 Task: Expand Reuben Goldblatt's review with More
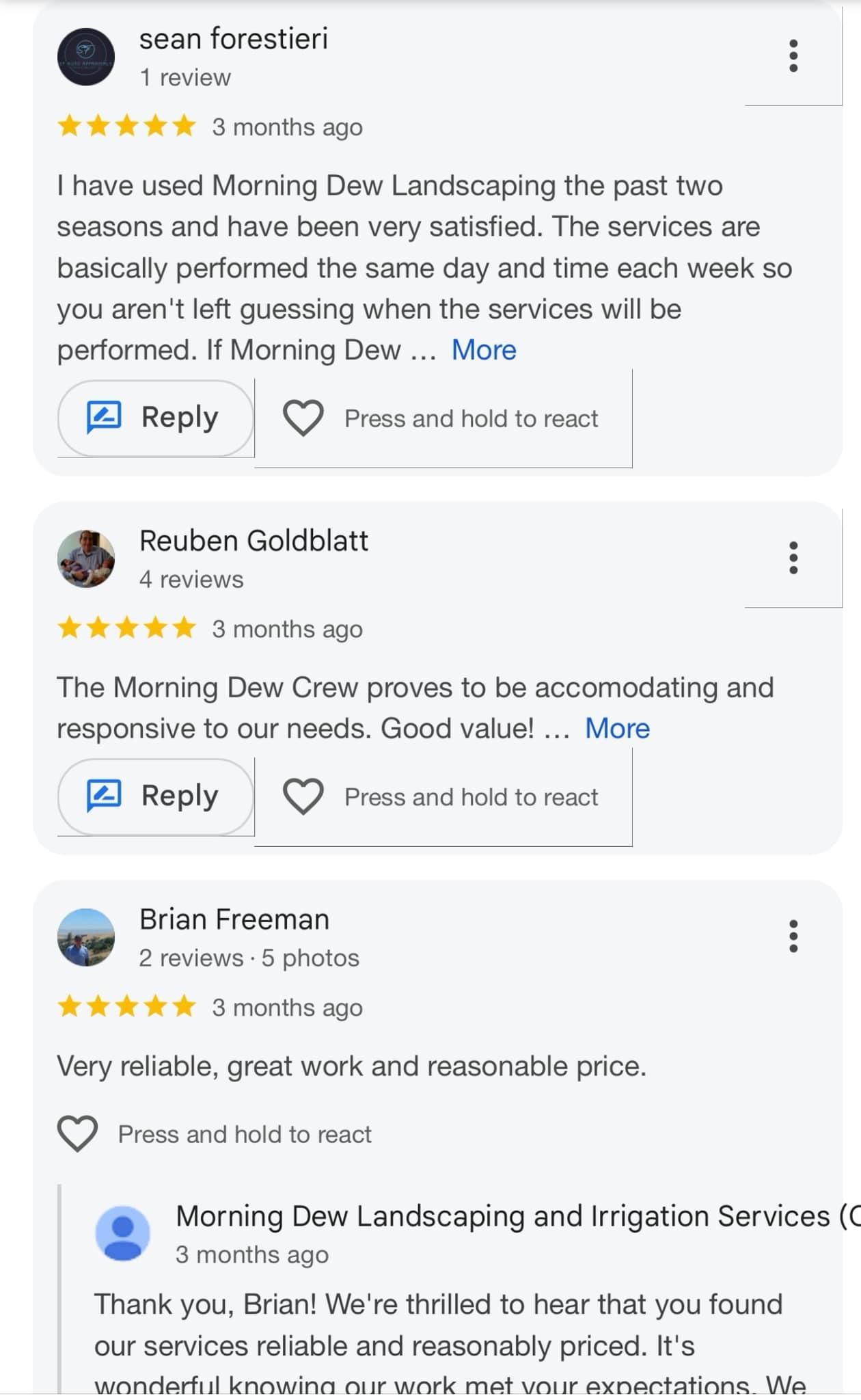click(617, 729)
